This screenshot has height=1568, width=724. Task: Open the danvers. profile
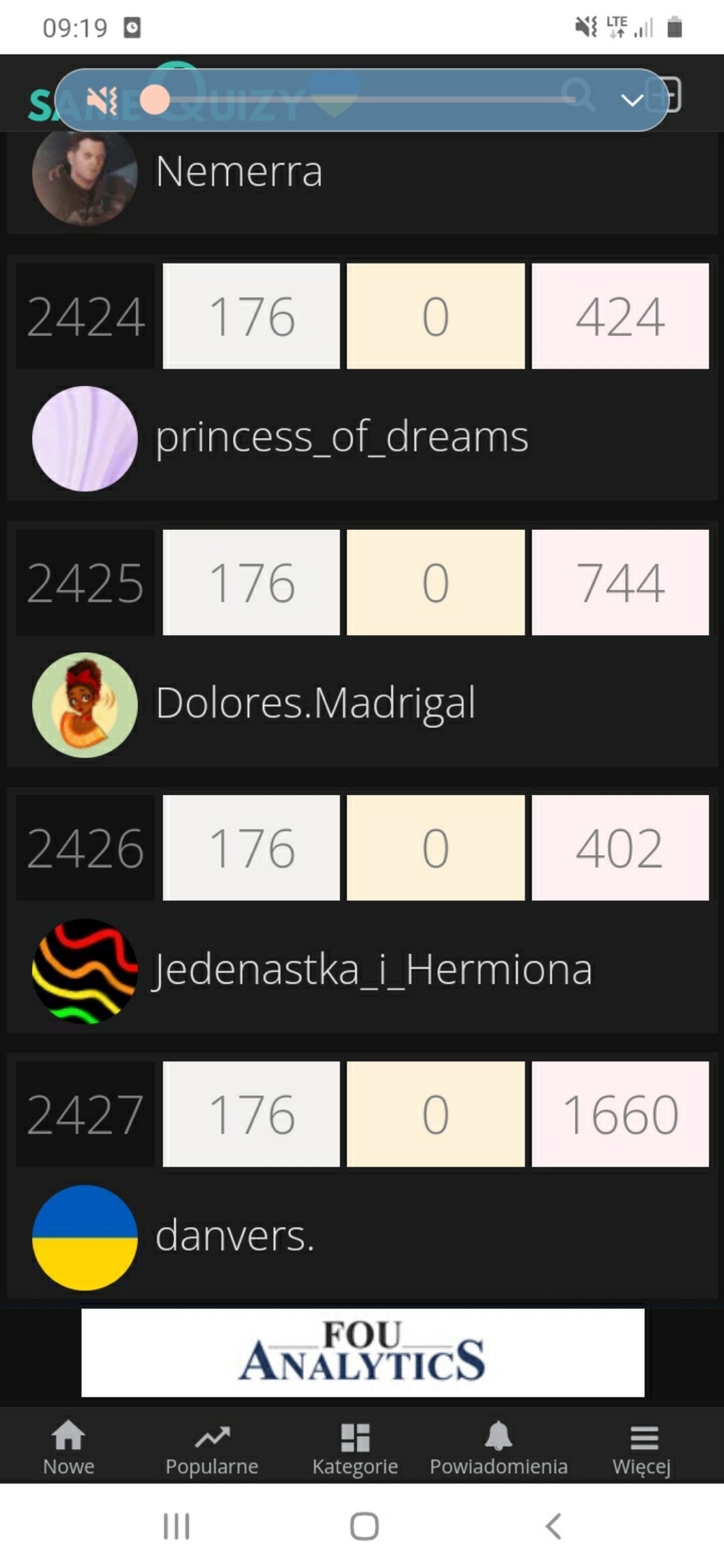(234, 1236)
